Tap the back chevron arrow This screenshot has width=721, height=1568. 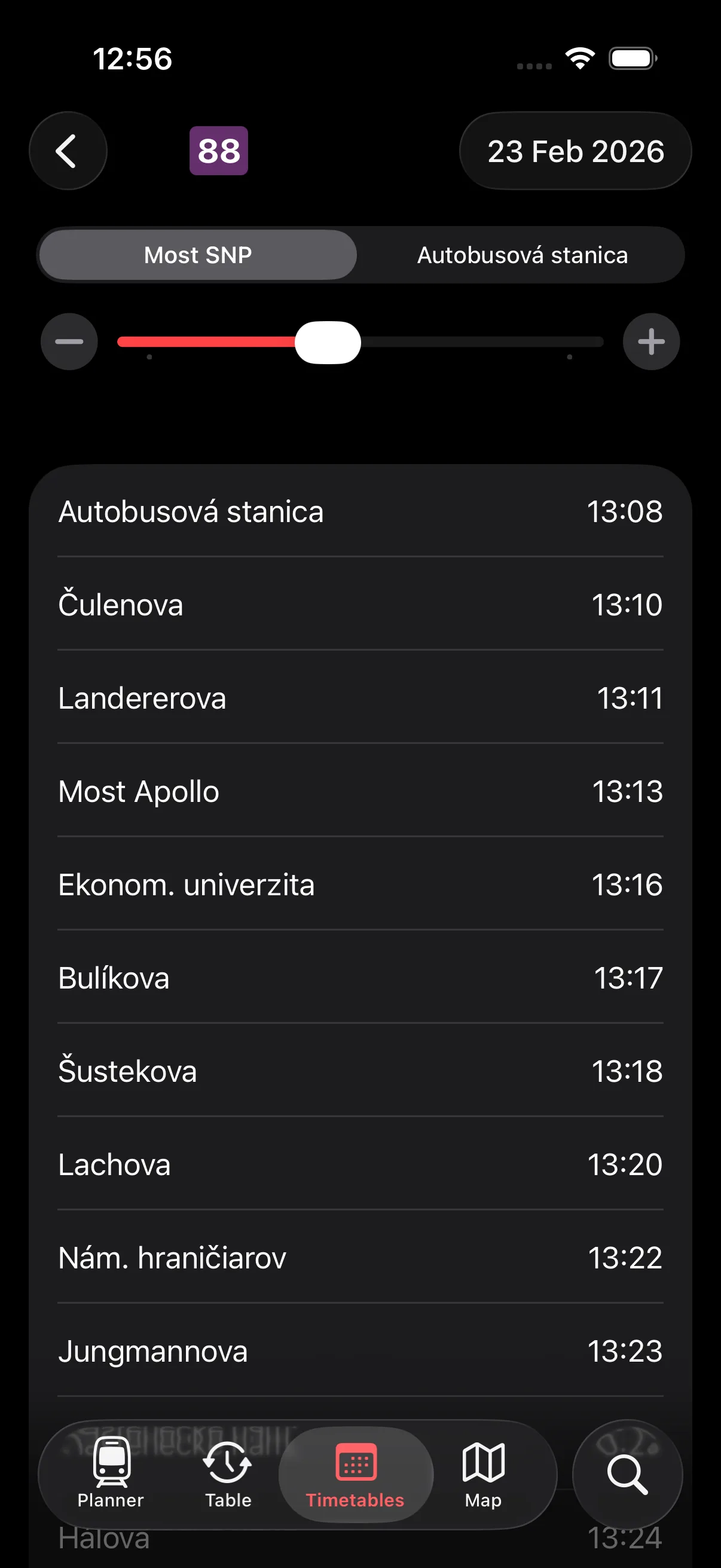(x=68, y=151)
